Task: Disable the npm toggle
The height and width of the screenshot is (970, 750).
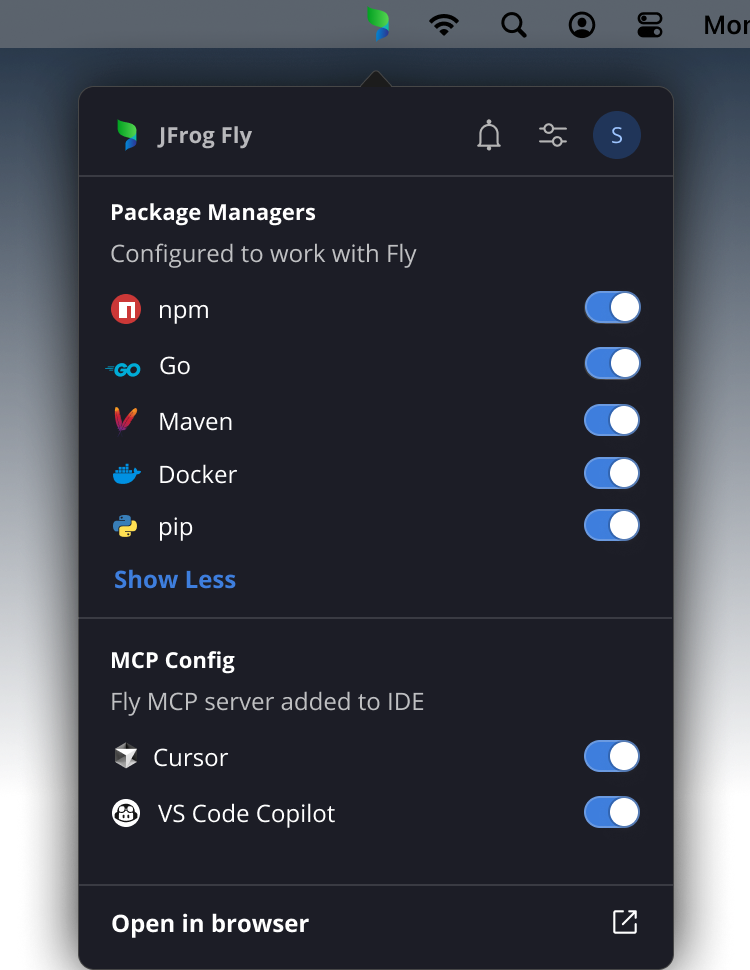Action: tap(612, 308)
